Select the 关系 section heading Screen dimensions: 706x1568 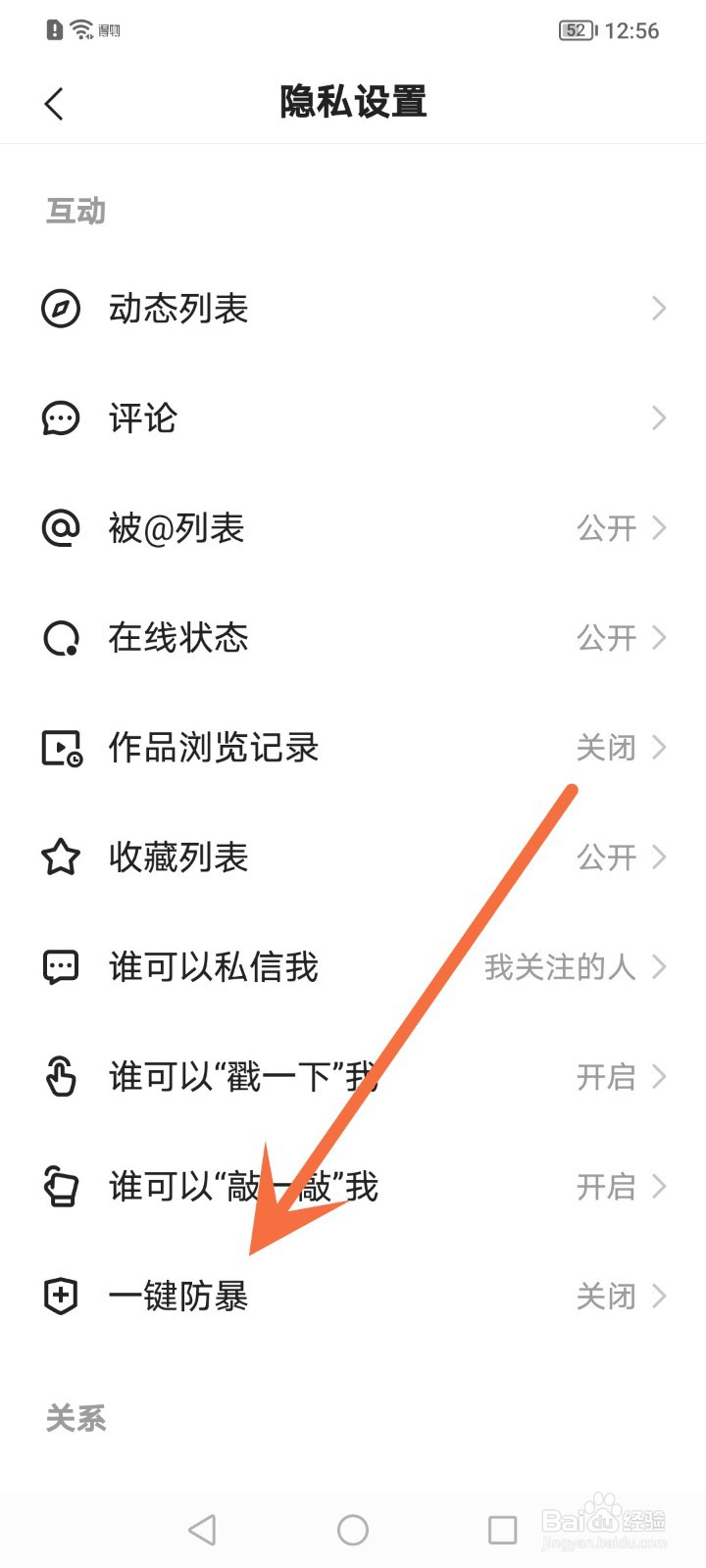coord(76,1418)
